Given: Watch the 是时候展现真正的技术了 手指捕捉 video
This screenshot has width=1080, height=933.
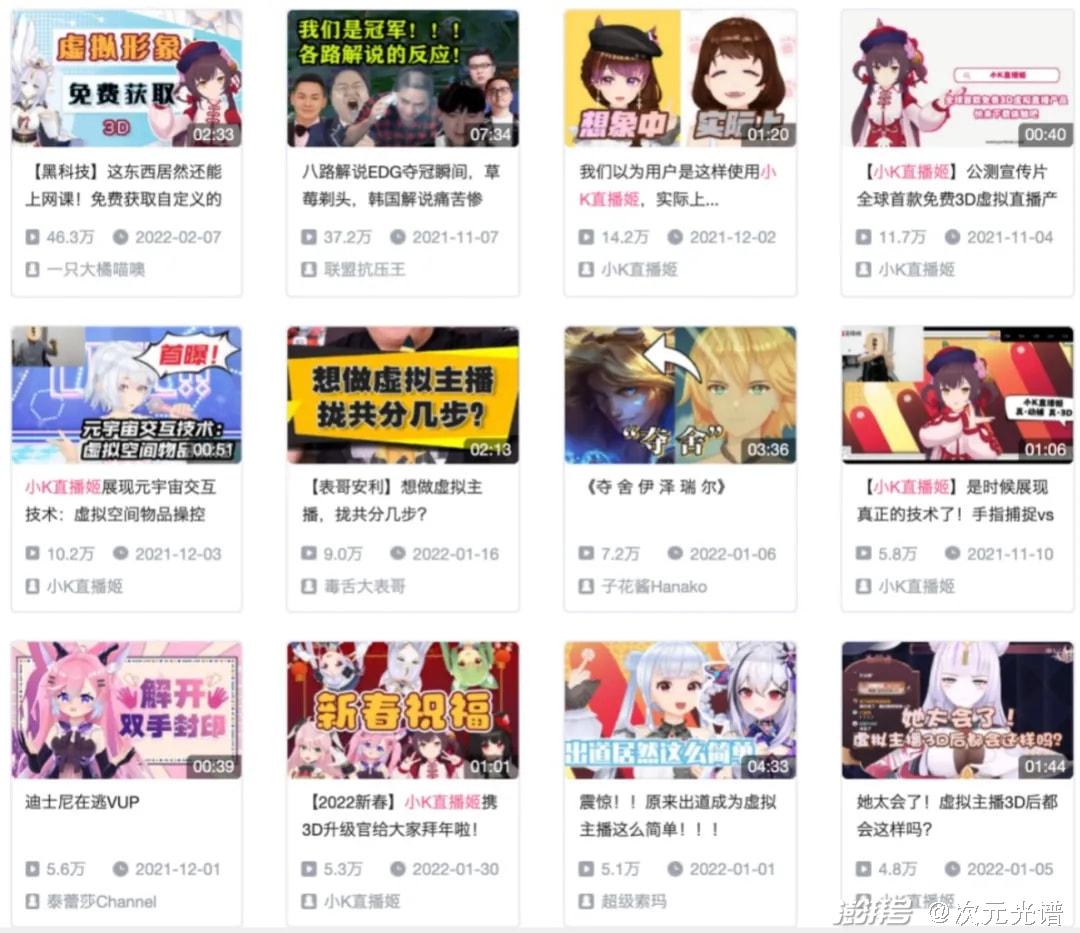Looking at the screenshot, I should 957,395.
